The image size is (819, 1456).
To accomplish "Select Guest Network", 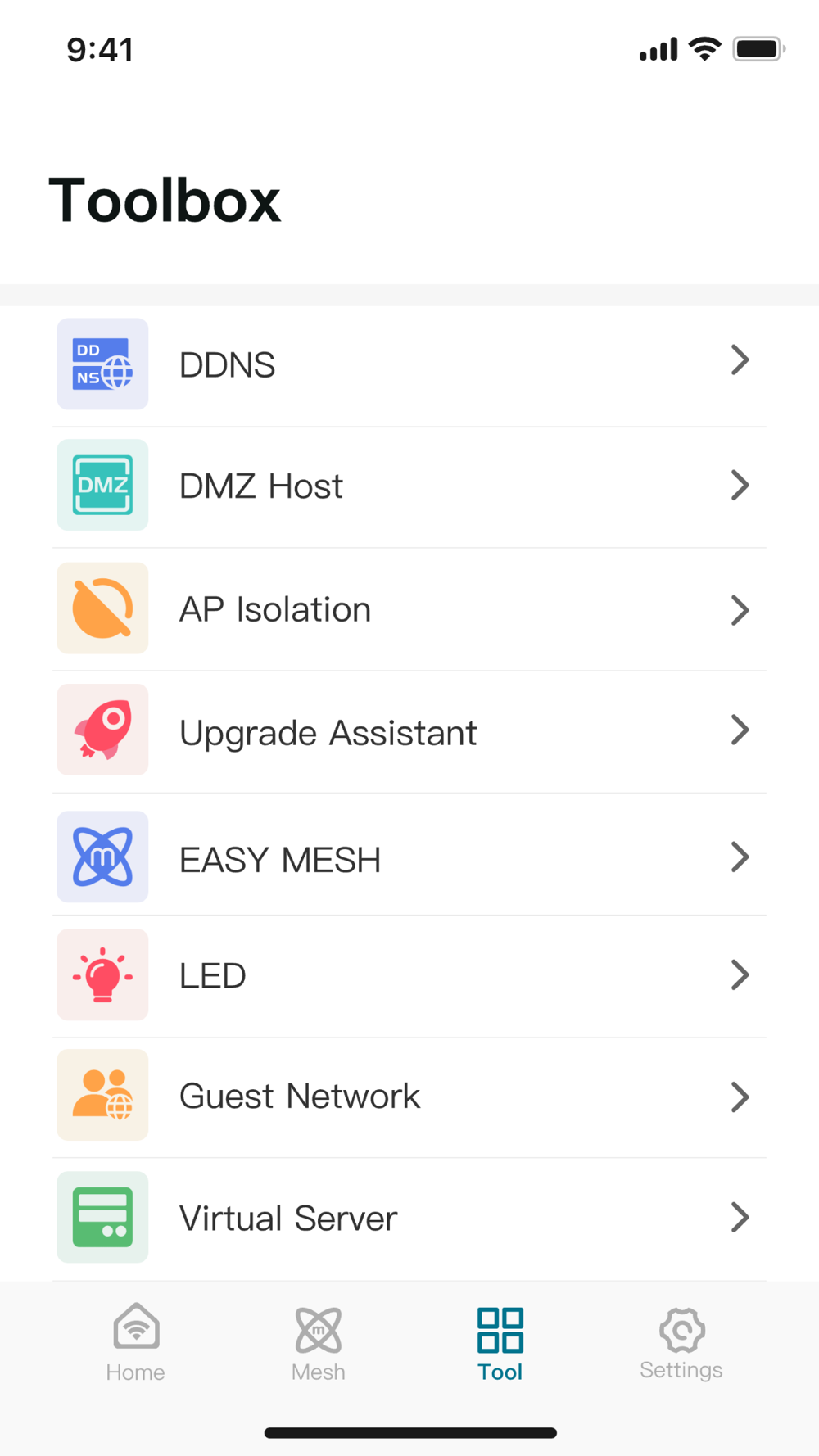I will (409, 1096).
